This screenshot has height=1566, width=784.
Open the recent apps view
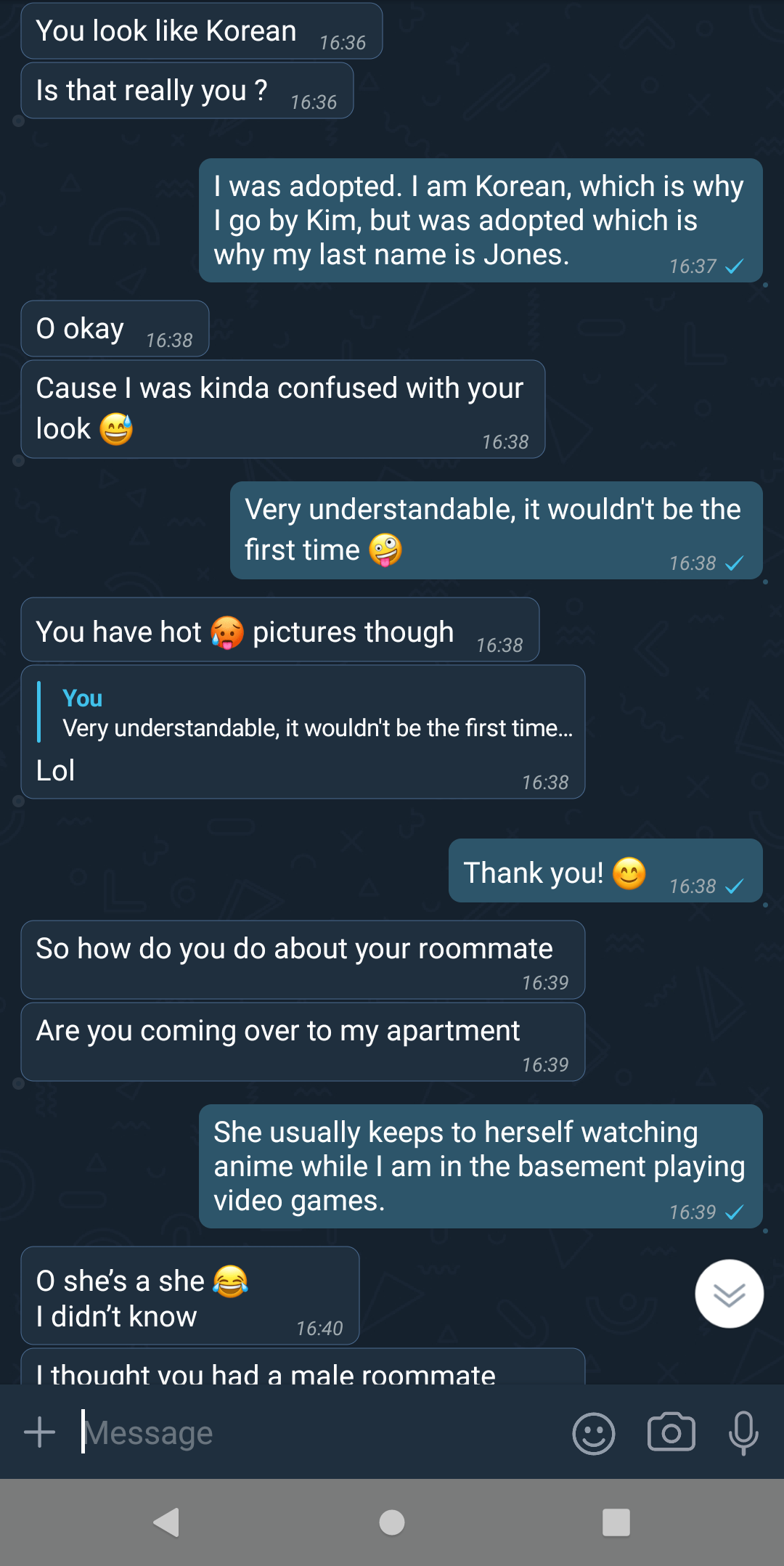(616, 1522)
